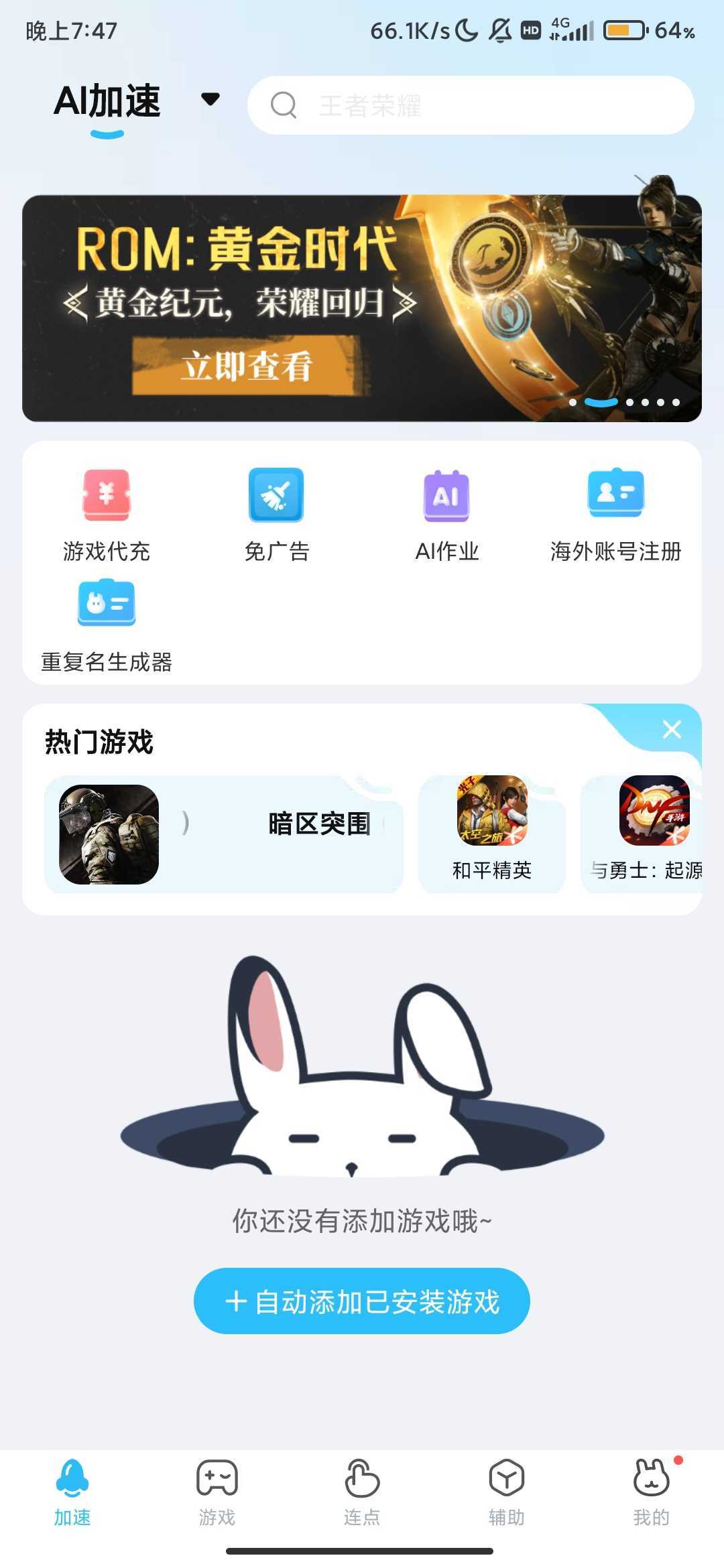This screenshot has width=724, height=1568.
Task: Expand the AI加速 mode dropdown
Action: tap(210, 99)
